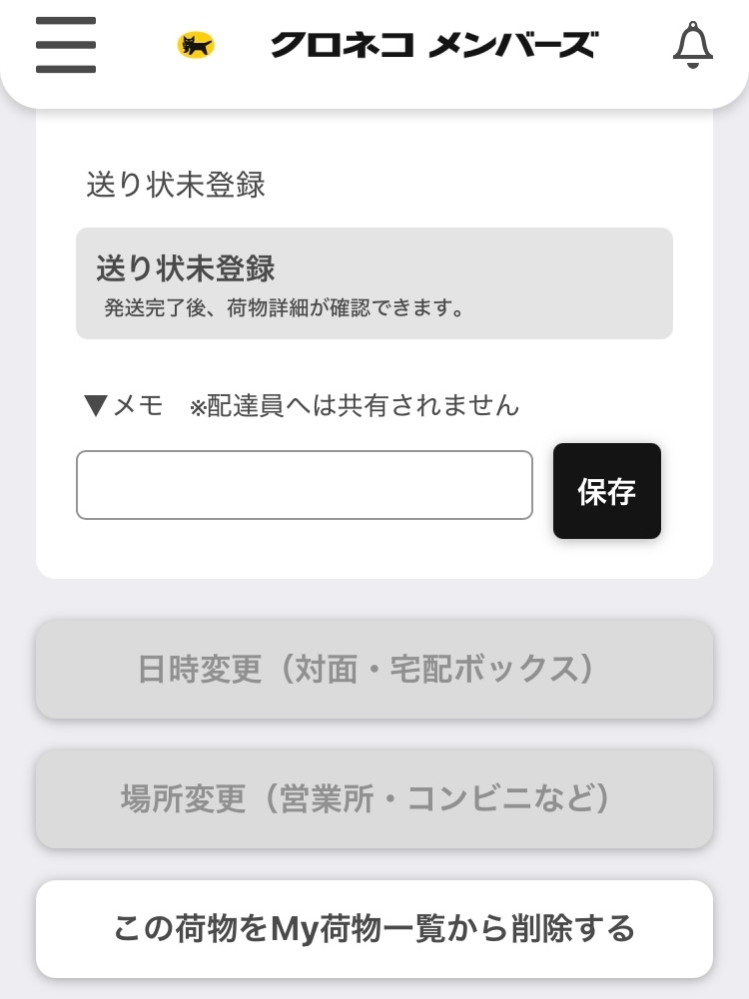Open the notifications bell
749x999 pixels.
692,45
